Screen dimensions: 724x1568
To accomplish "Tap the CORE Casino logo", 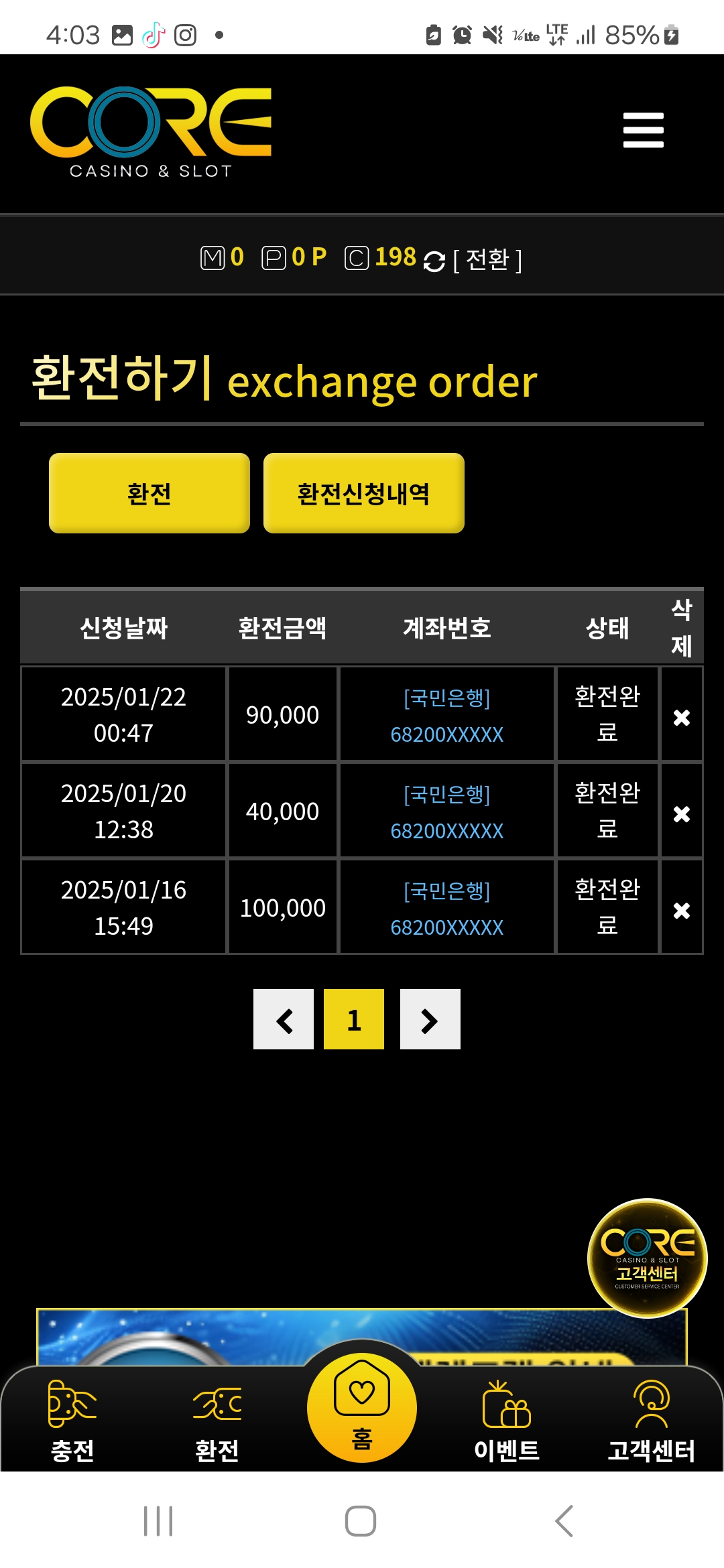I will pos(151,132).
